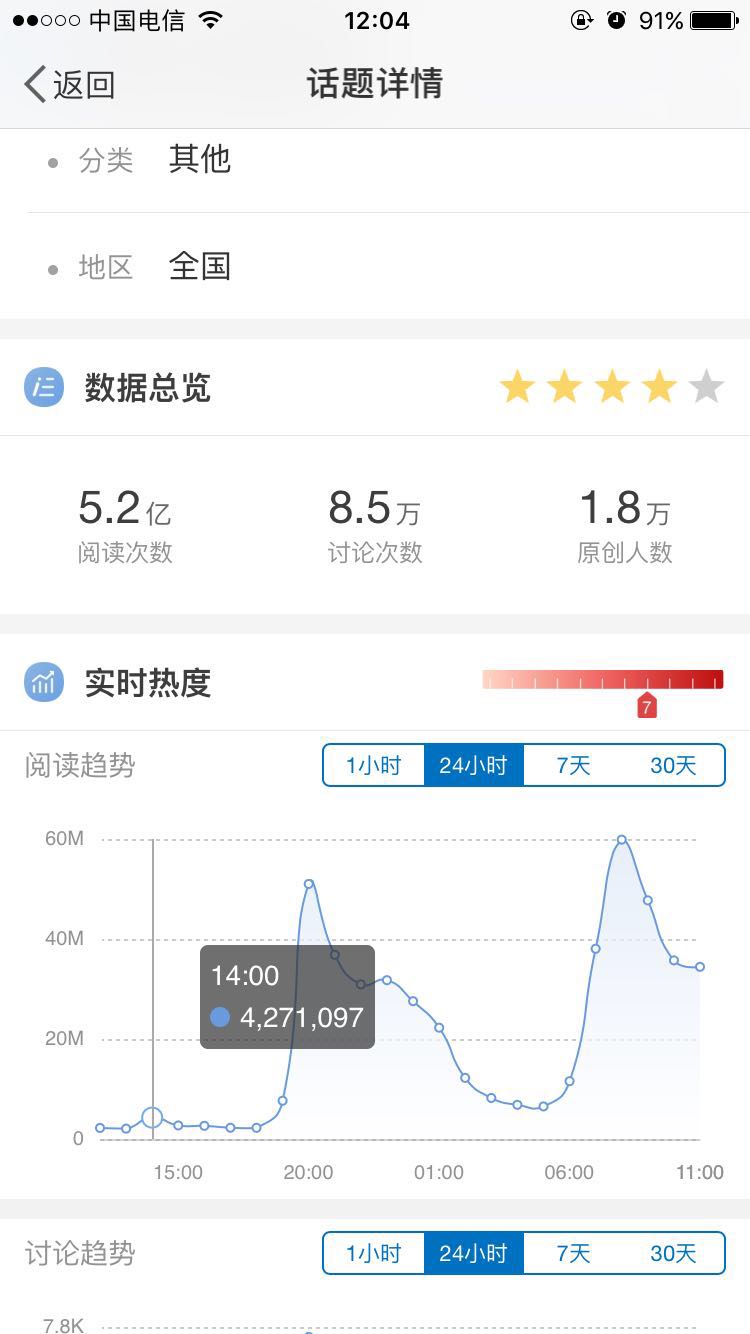Tap the back arrow icon
This screenshot has height=1334, width=750.
(x=32, y=85)
